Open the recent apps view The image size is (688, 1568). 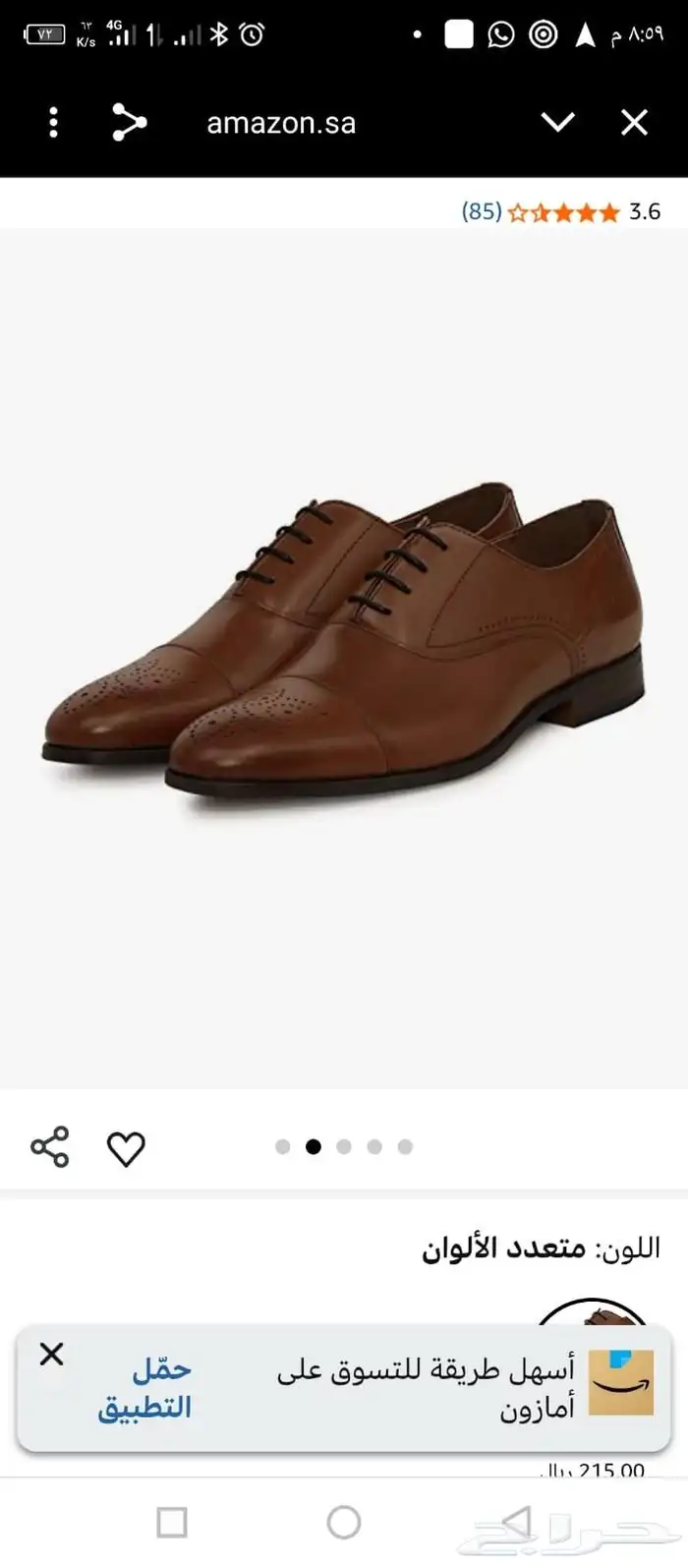pos(172,1523)
